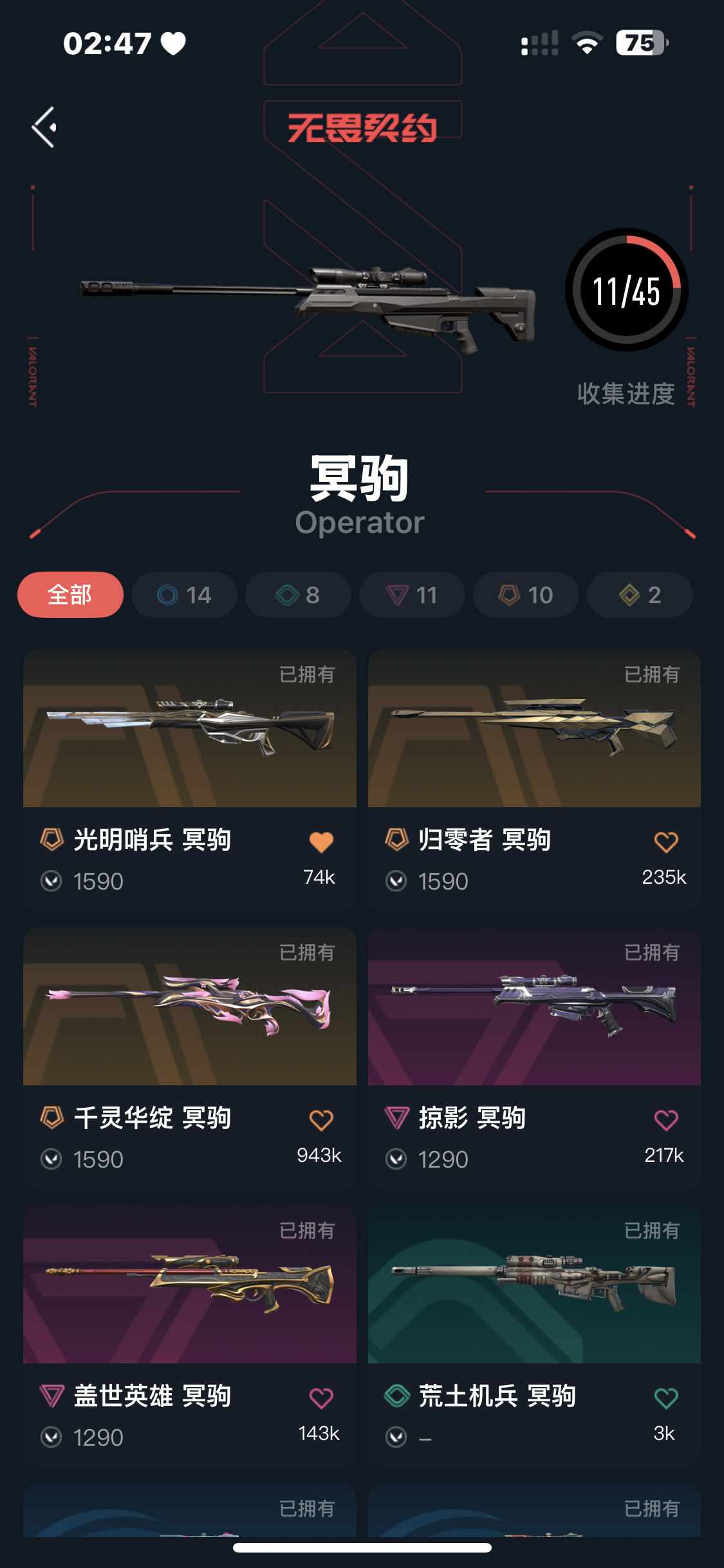This screenshot has width=724, height=1568.
Task: Like the 归零者 冥驹 skin
Action: pyautogui.click(x=666, y=842)
